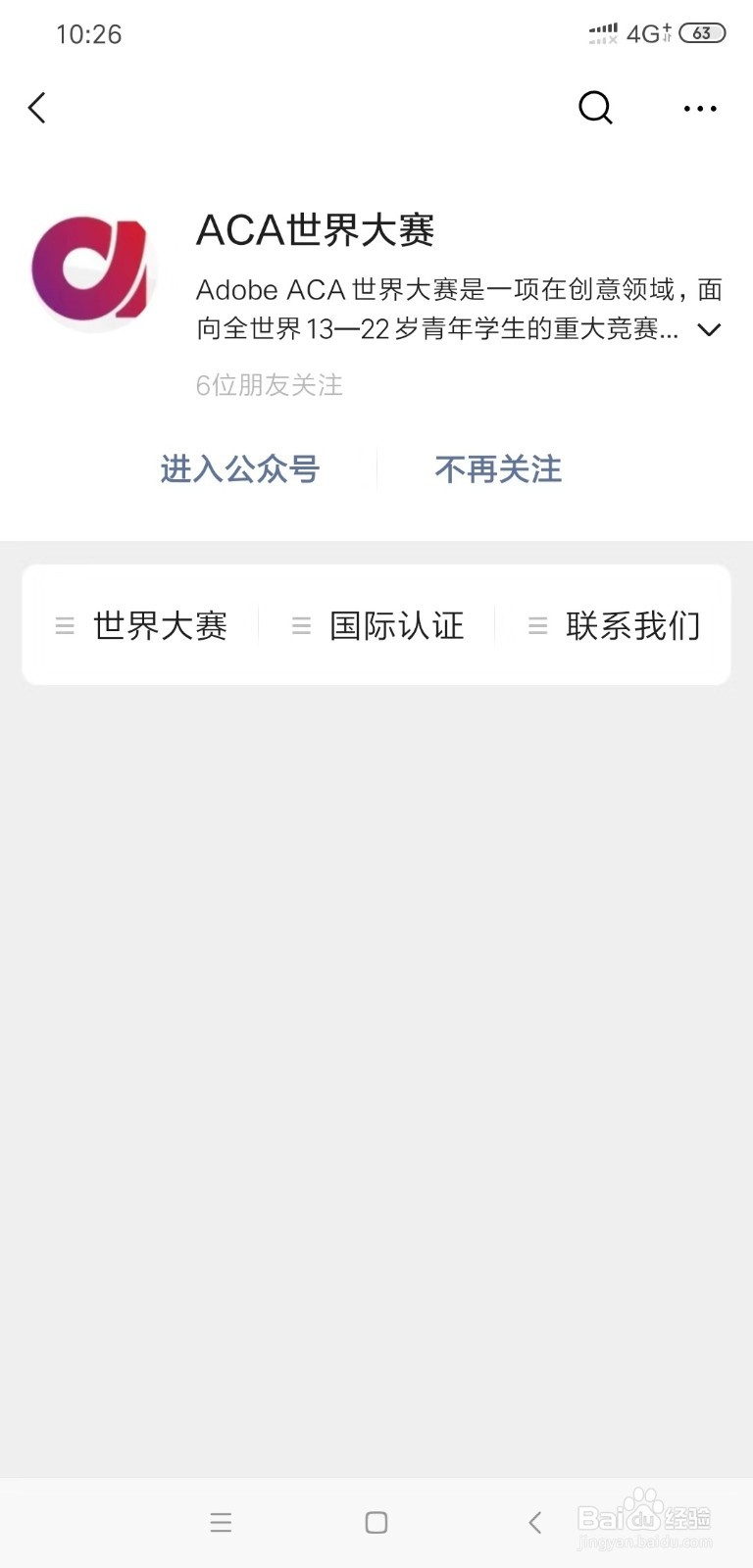This screenshot has height=1568, width=753.
Task: Tap 进入公众号 to enter the account
Action: [x=240, y=469]
